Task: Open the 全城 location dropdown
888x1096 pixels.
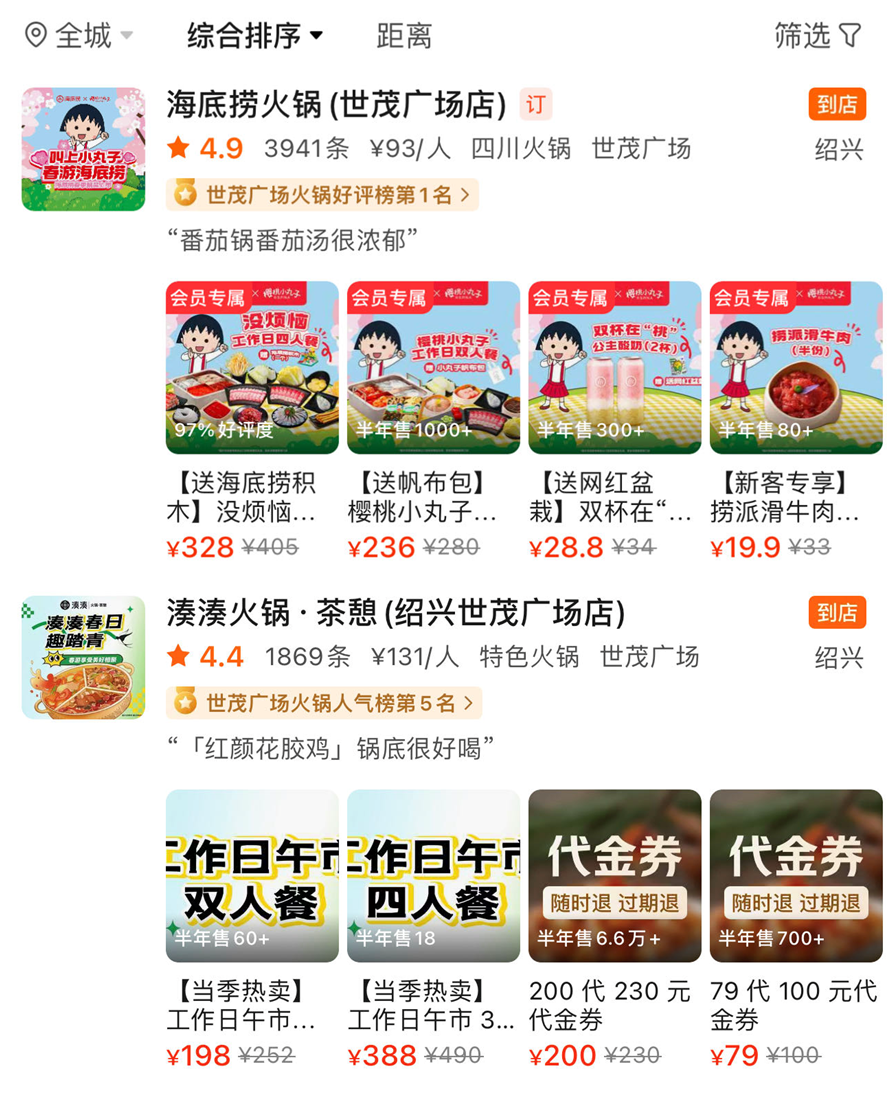Action: (79, 36)
